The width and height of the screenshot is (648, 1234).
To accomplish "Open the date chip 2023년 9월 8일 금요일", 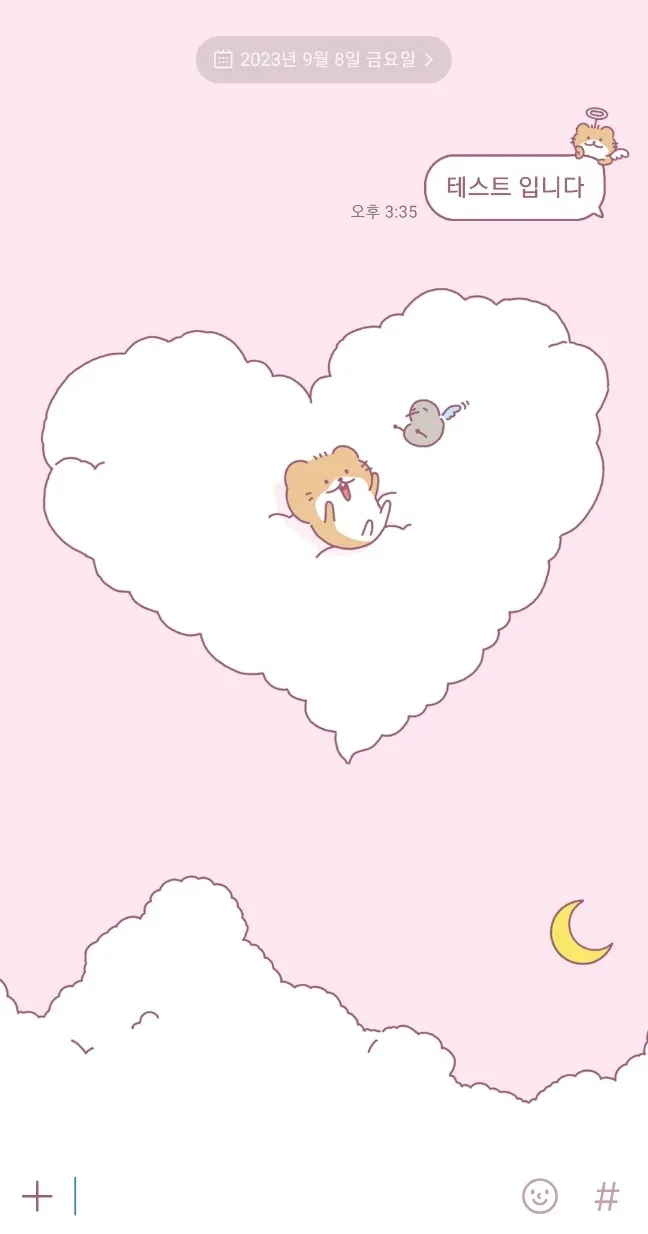I will (x=323, y=60).
